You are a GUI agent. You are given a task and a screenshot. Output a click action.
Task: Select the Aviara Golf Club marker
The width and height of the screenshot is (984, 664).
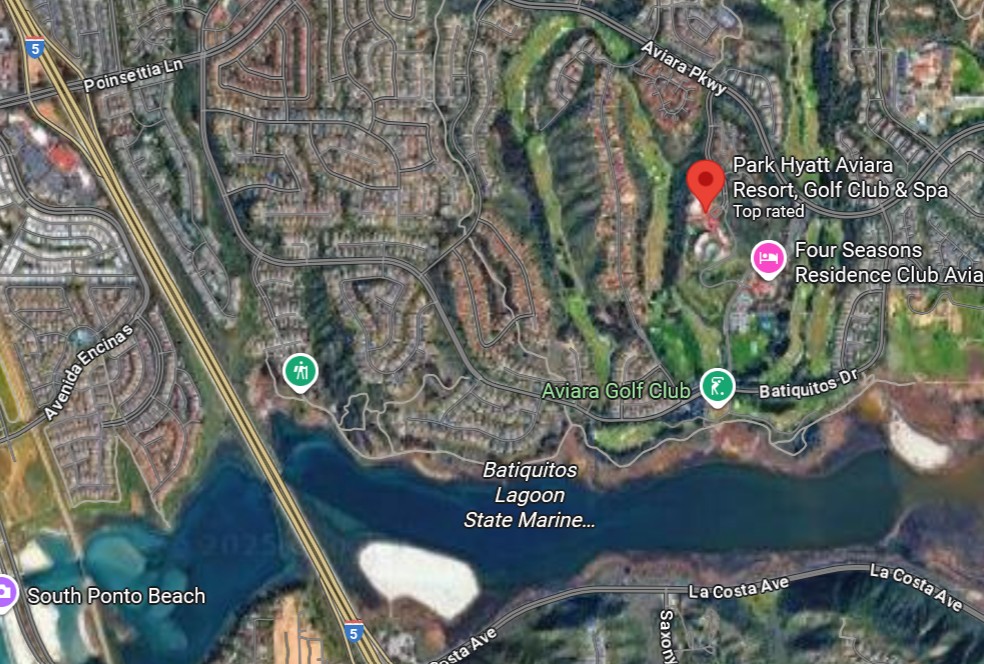click(x=716, y=386)
